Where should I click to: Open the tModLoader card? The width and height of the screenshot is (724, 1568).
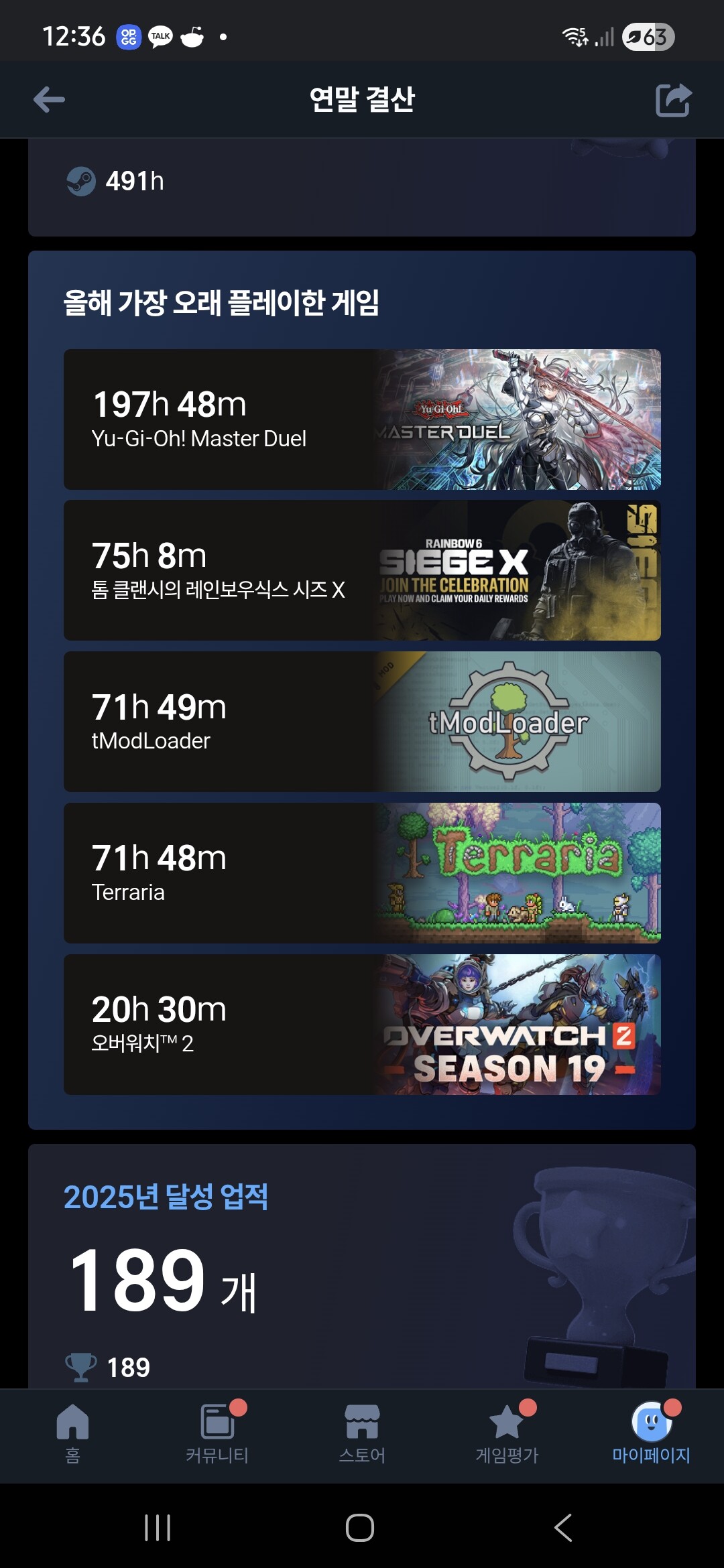click(x=362, y=722)
